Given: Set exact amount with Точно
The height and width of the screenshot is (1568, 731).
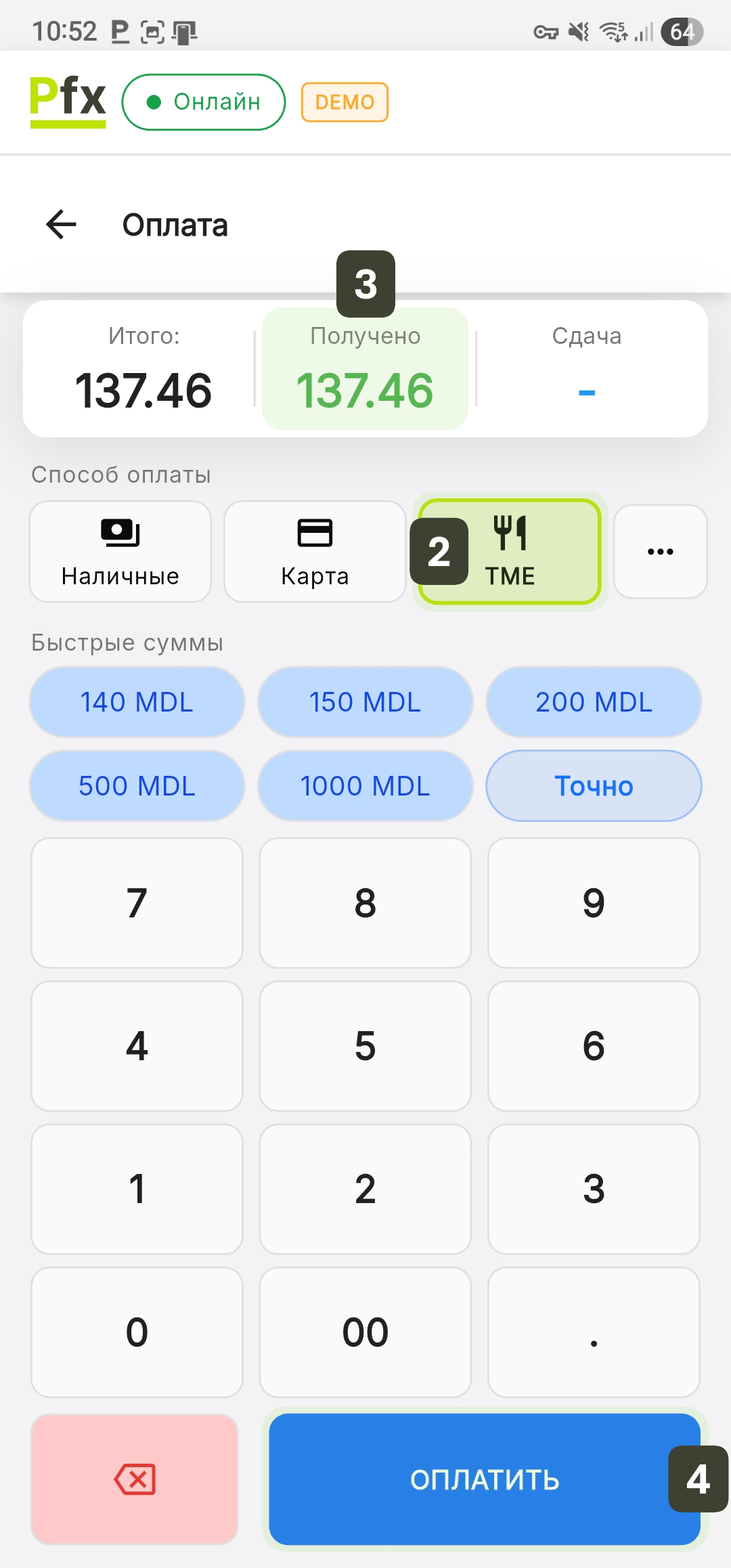Looking at the screenshot, I should click(x=594, y=786).
